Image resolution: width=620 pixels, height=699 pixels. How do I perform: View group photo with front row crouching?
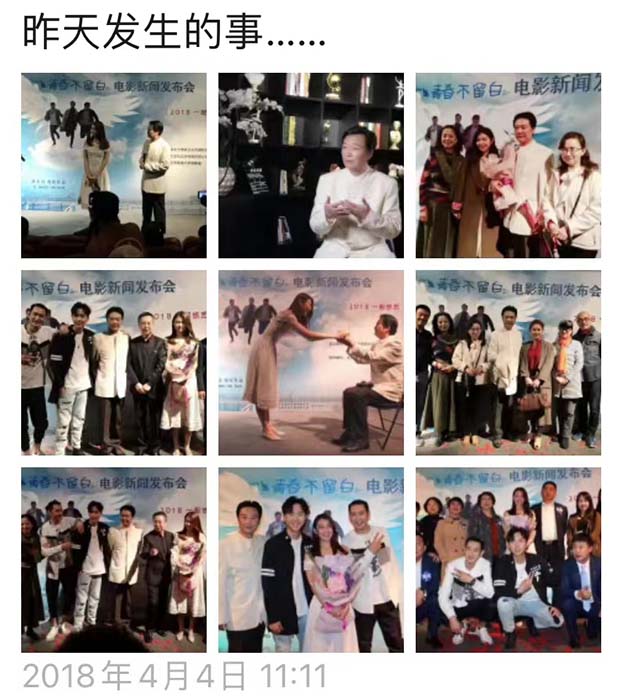point(508,559)
